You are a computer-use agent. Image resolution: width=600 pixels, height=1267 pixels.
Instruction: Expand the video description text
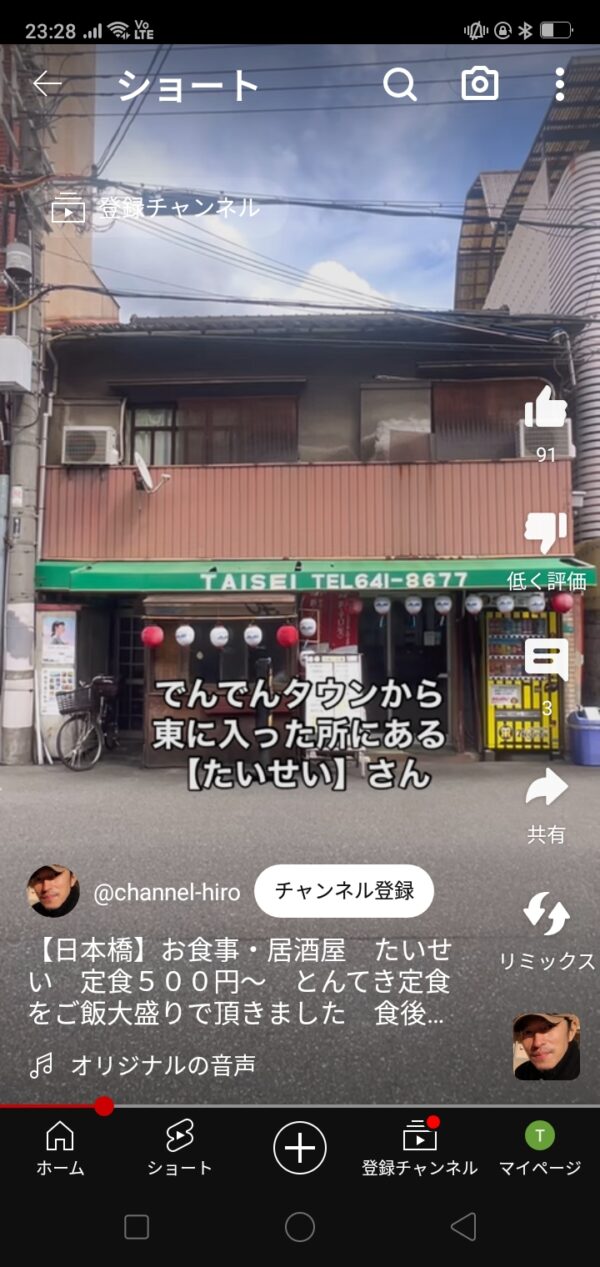(x=240, y=981)
